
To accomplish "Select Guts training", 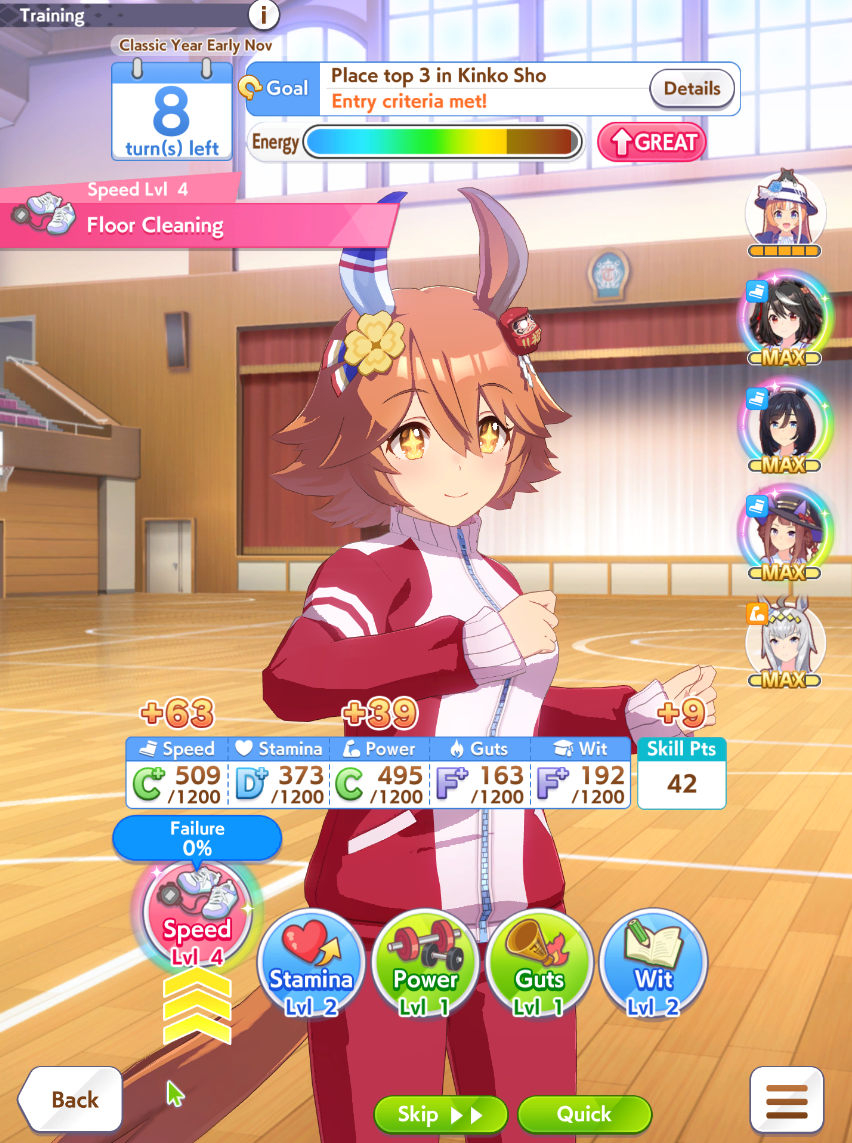I will click(x=540, y=965).
